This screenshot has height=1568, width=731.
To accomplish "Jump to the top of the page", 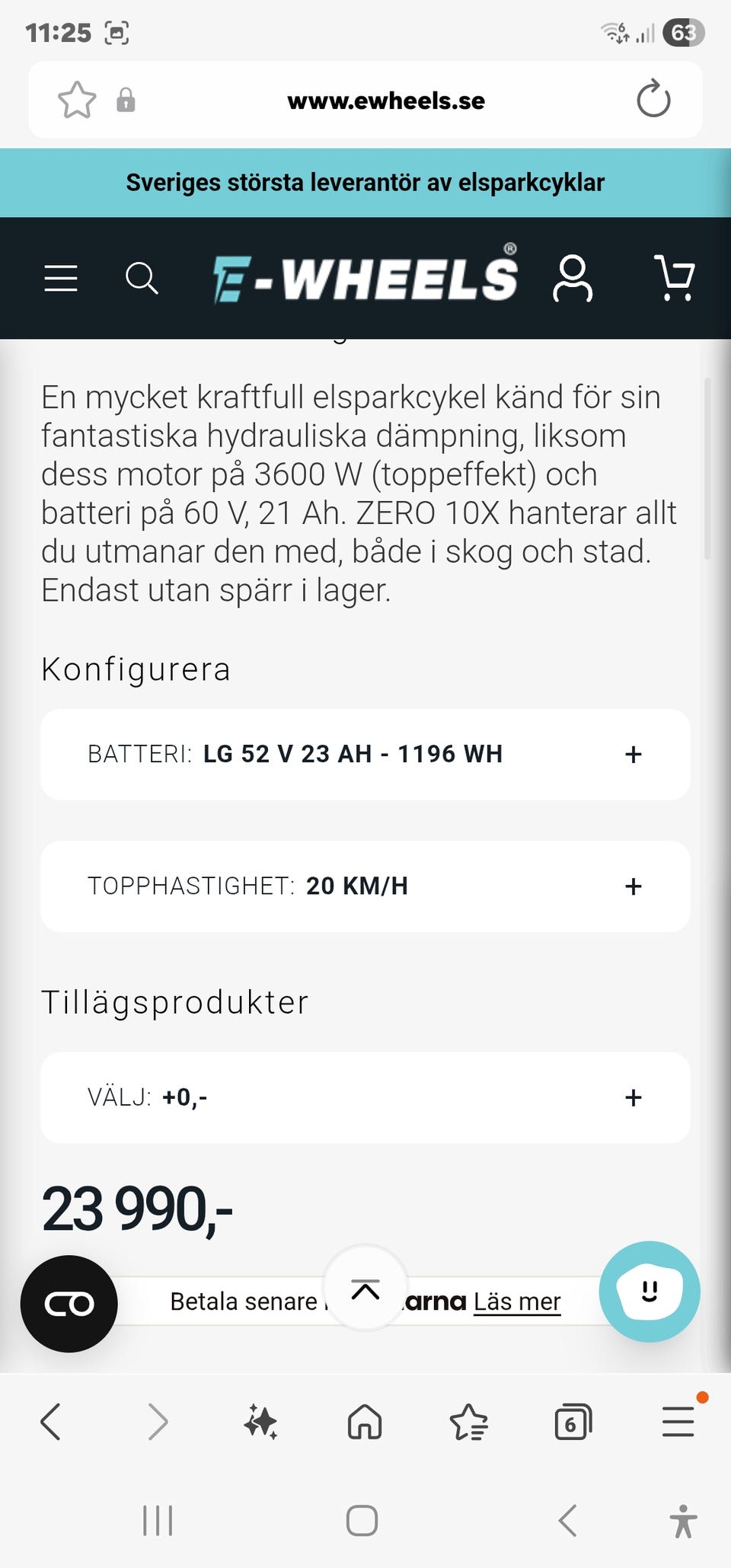I will click(x=365, y=1288).
